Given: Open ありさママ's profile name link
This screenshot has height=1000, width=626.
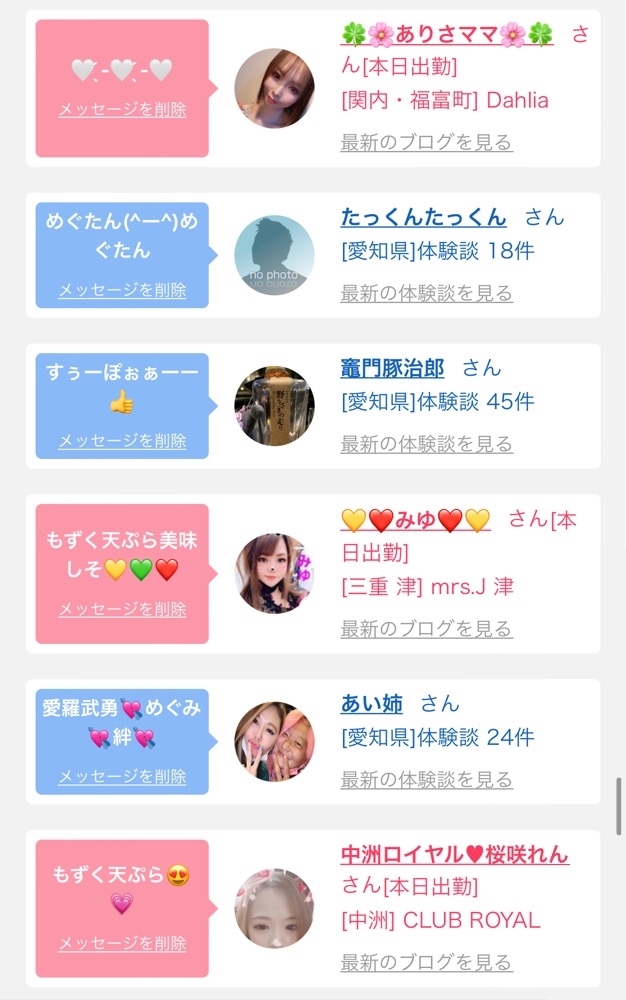Looking at the screenshot, I should pos(448,34).
